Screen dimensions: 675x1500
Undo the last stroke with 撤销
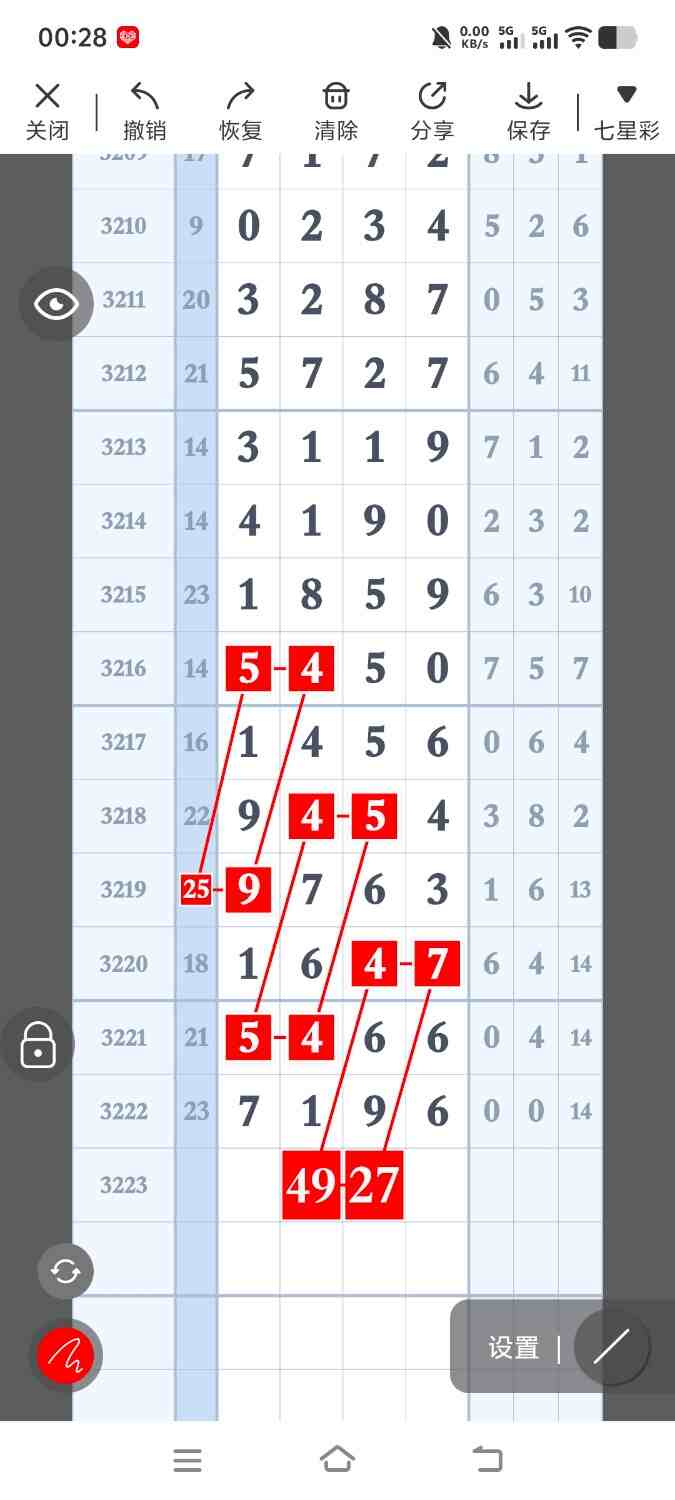pos(144,110)
